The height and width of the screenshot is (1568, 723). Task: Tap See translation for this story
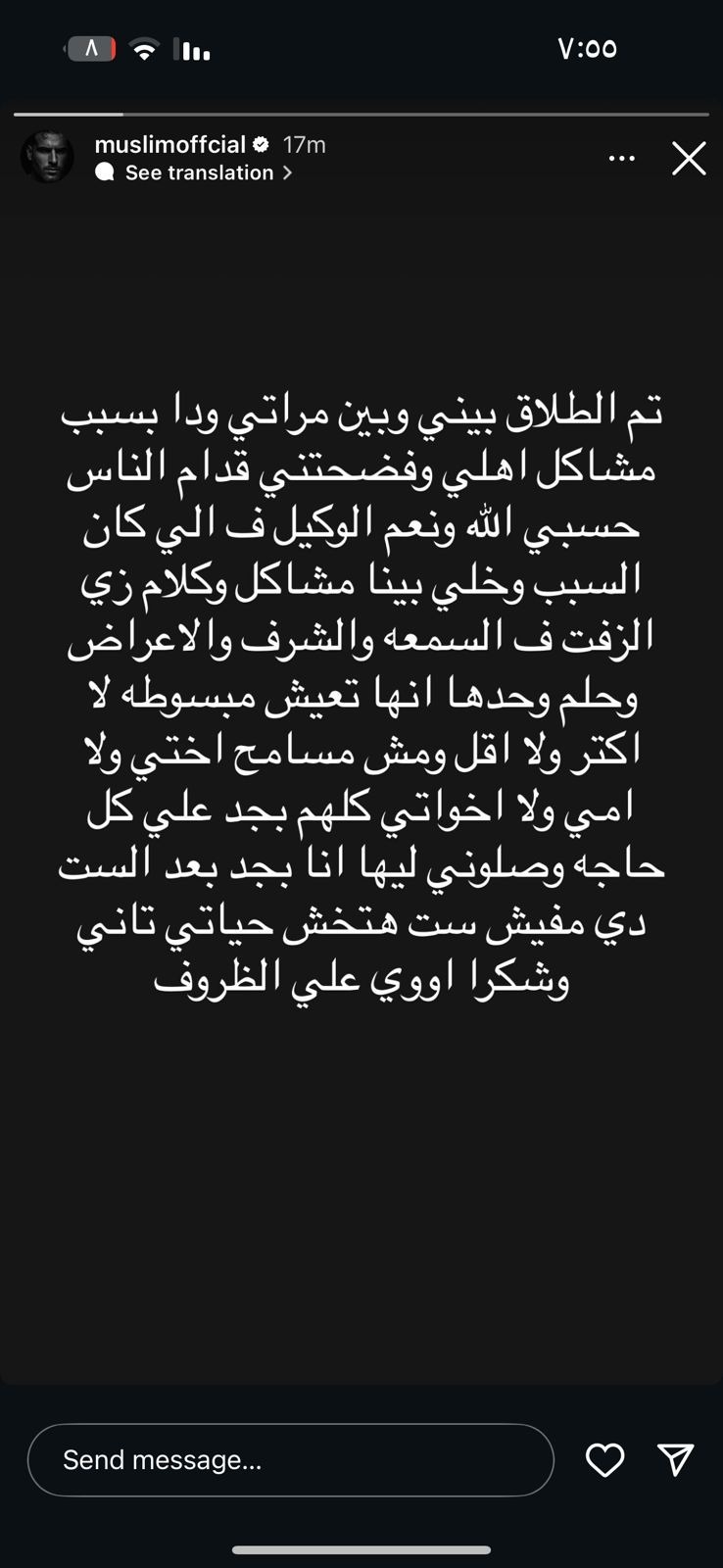point(200,172)
